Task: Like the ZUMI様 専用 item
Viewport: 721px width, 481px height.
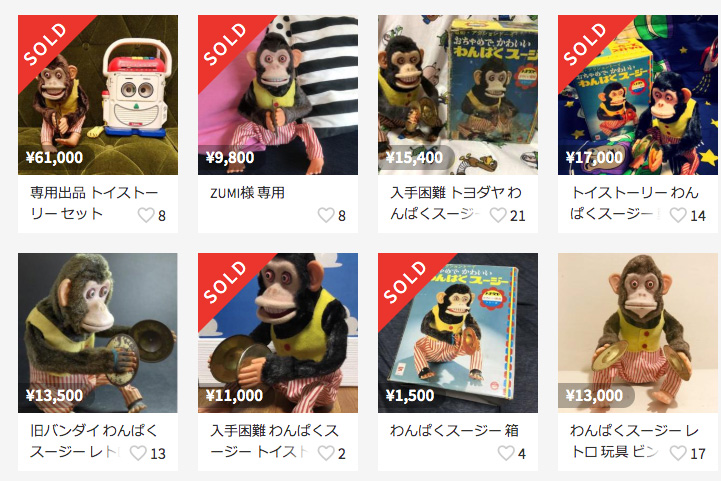Action: pos(326,215)
